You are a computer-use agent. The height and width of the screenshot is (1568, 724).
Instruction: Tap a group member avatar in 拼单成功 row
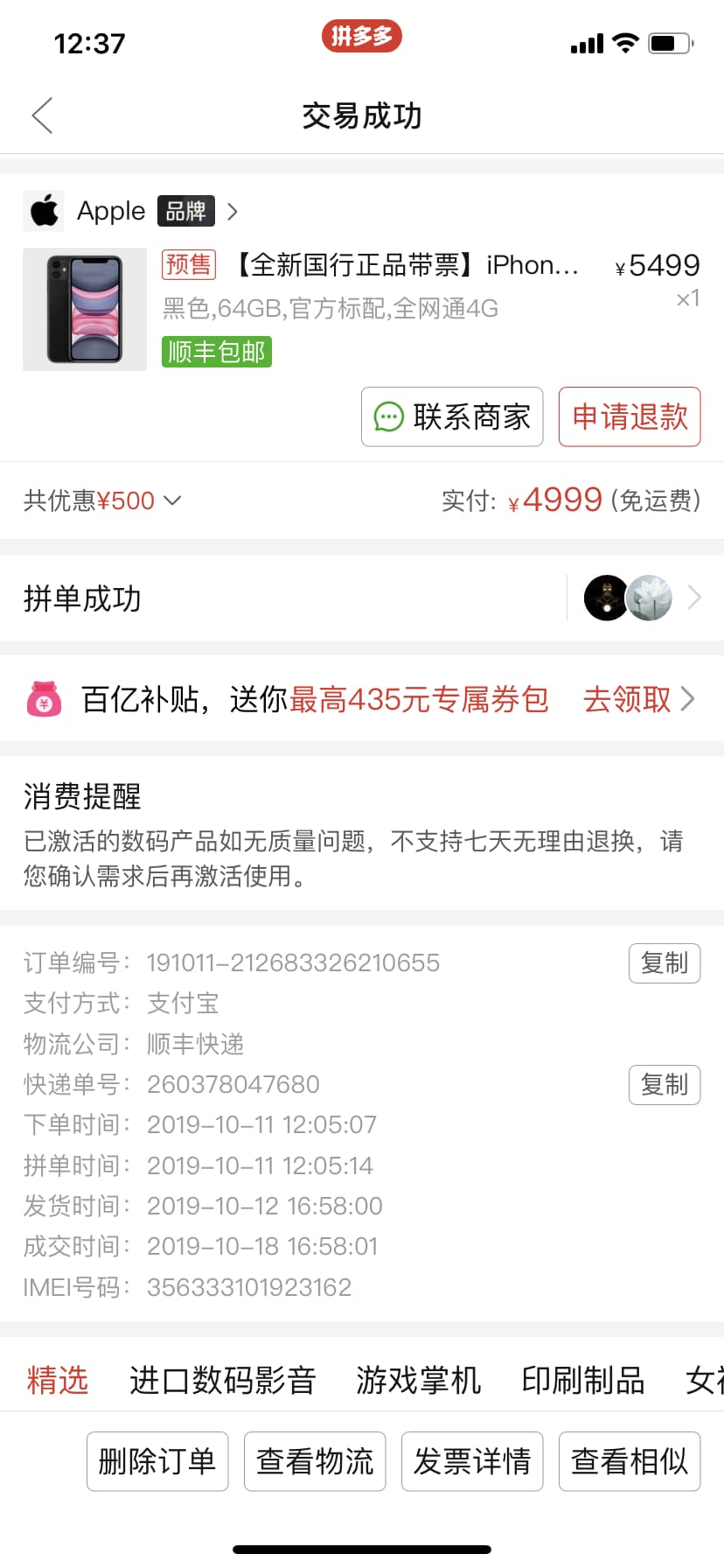coord(603,598)
